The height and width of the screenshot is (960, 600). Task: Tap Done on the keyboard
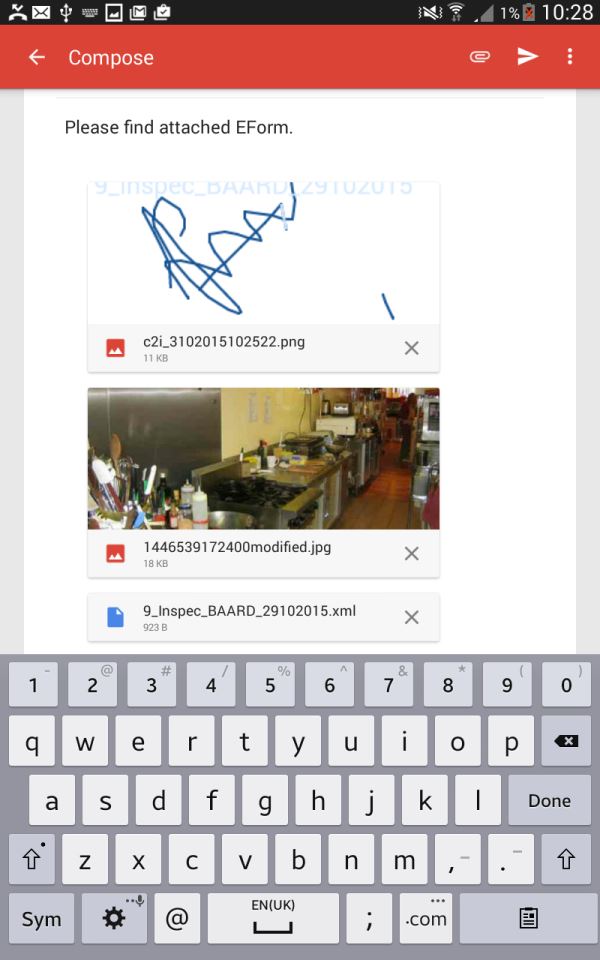pos(549,800)
